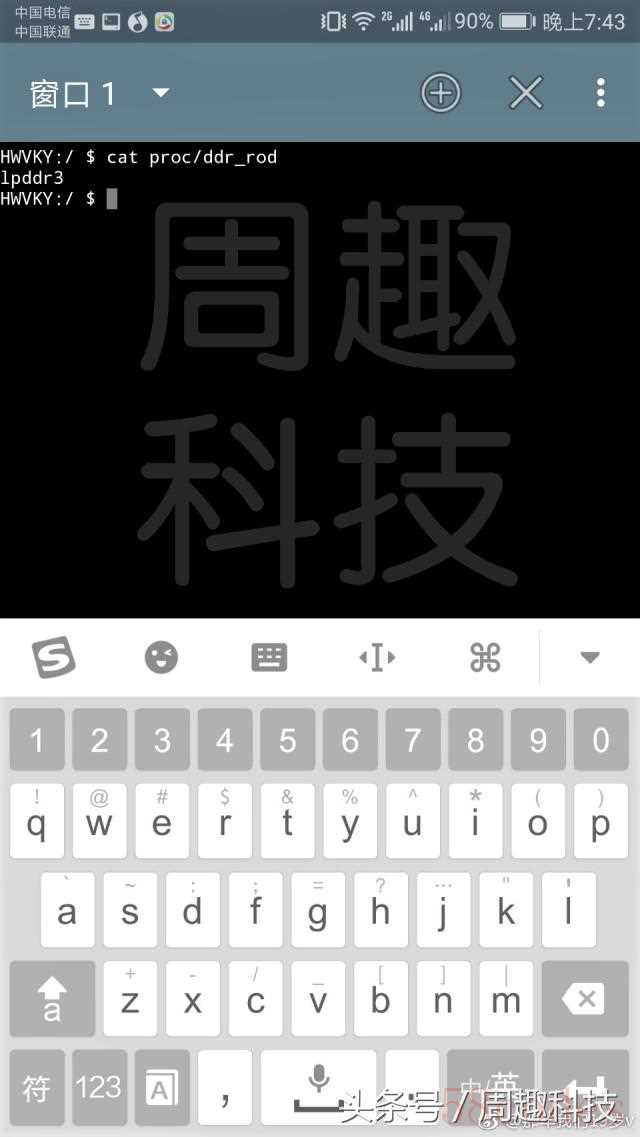Screen dimensions: 640x1137
Task: Close the current terminal window
Action: [x=525, y=93]
